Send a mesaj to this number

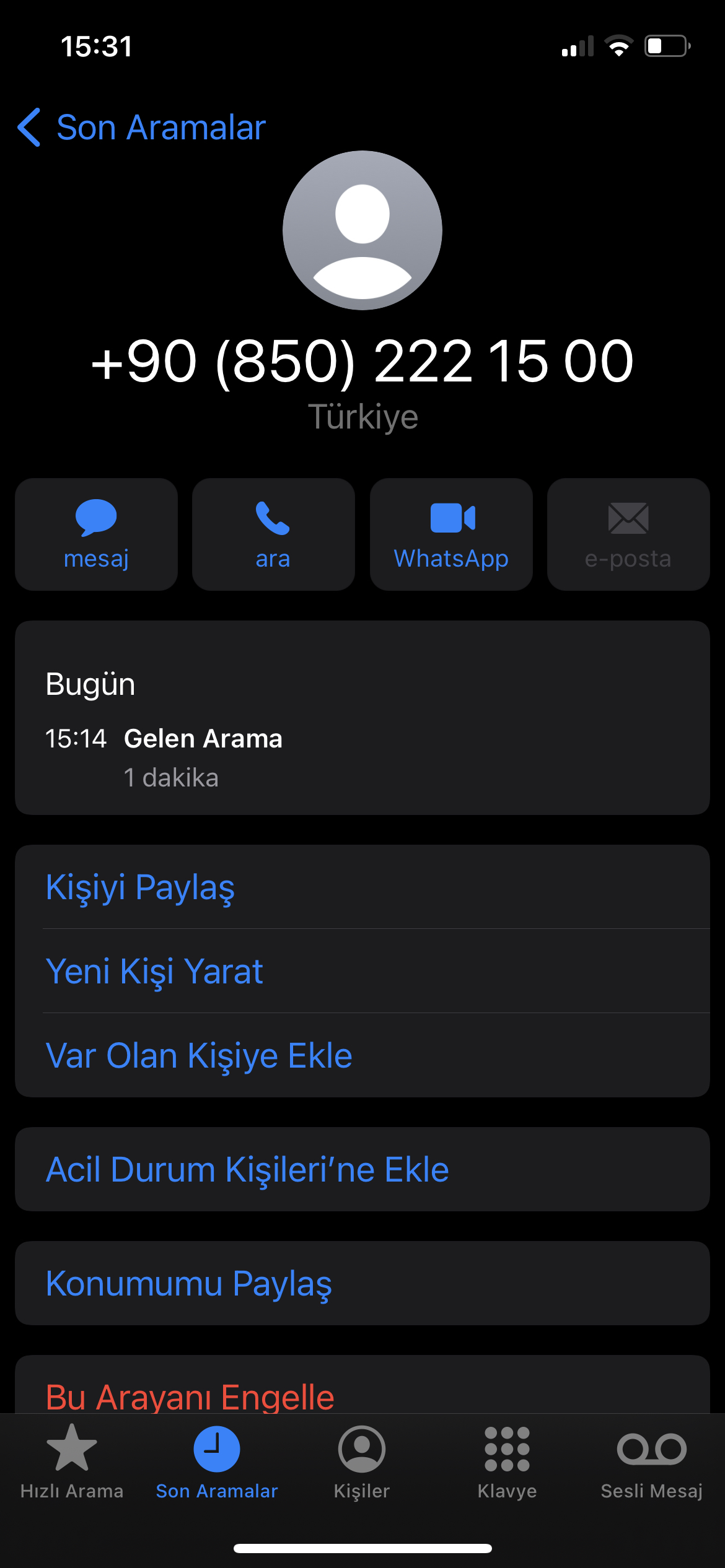point(96,534)
